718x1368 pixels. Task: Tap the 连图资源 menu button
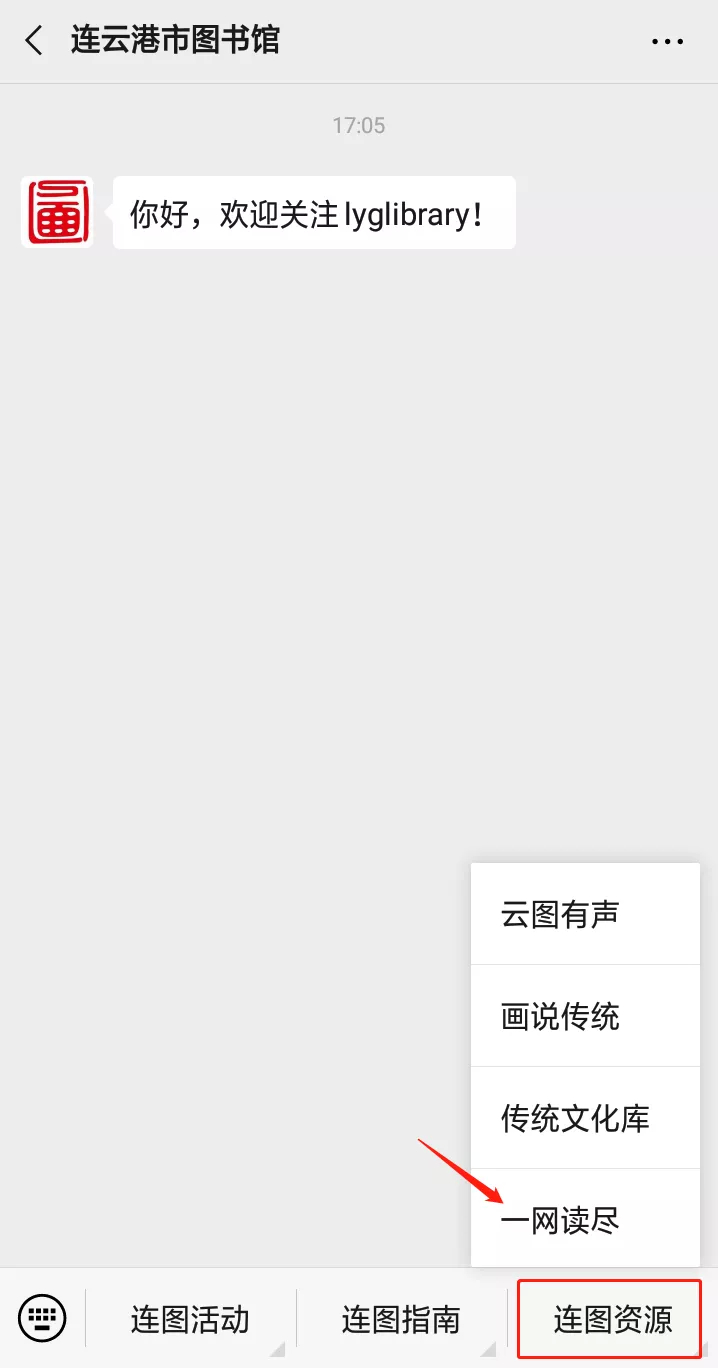(613, 1320)
